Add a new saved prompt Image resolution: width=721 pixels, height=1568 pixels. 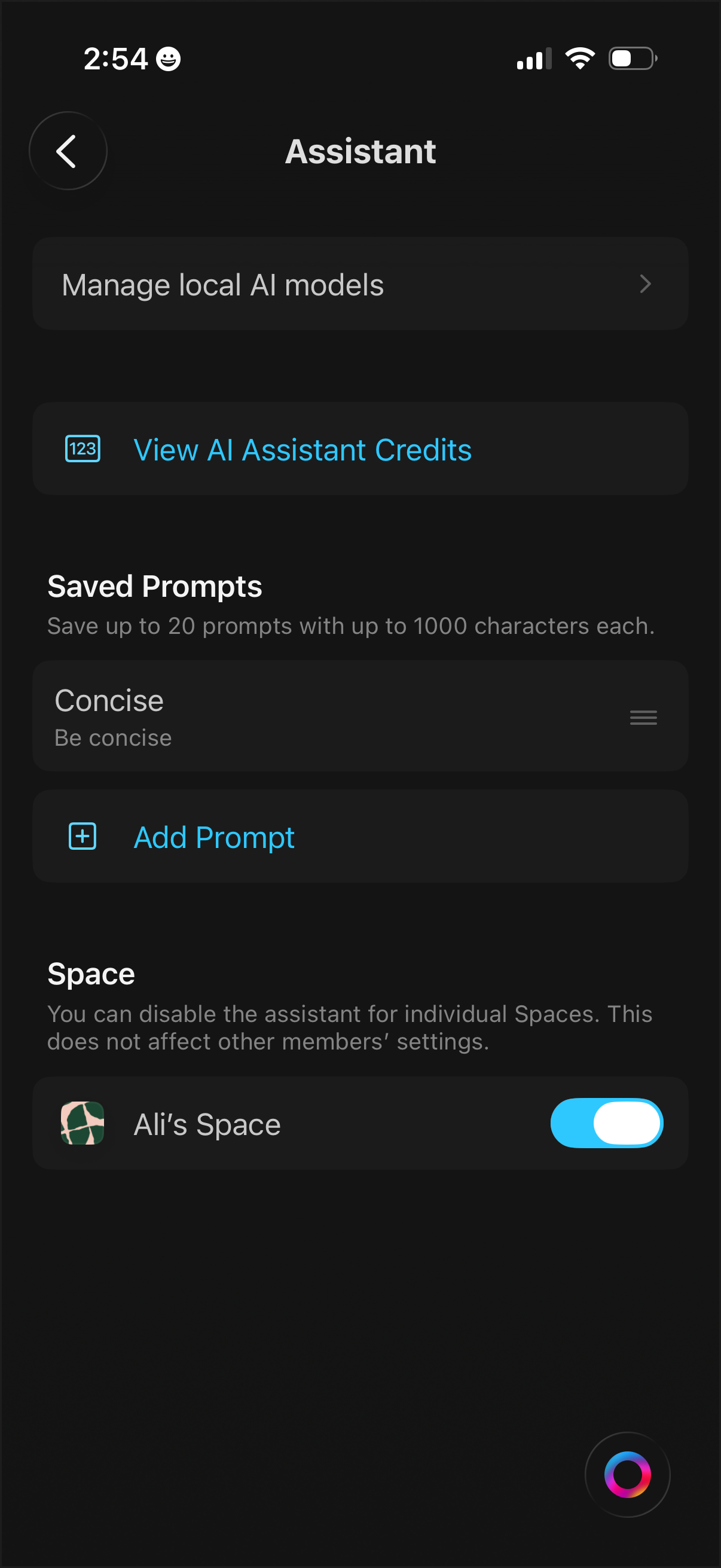[213, 837]
